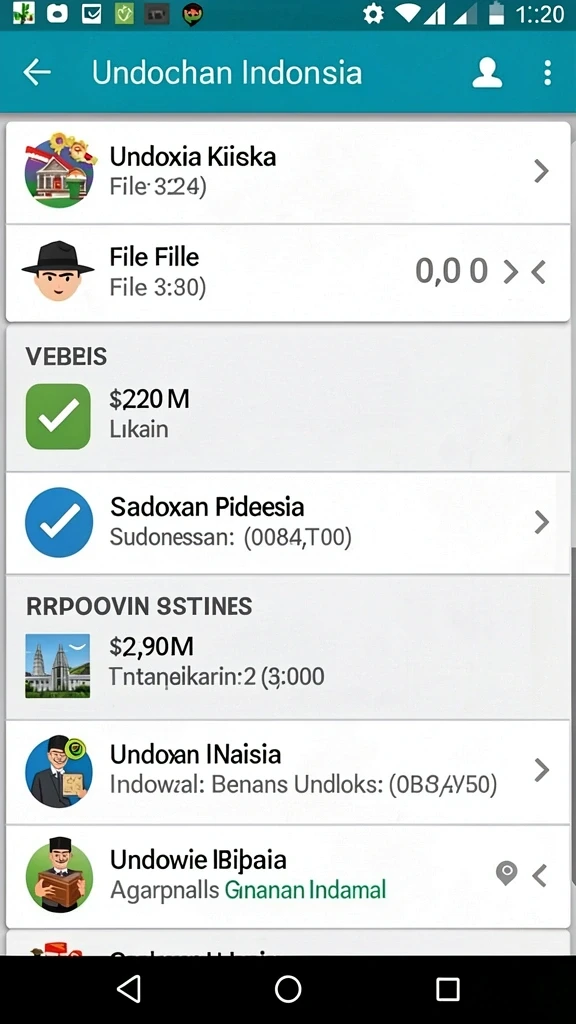The width and height of the screenshot is (576, 1024).
Task: Open the Undoxia Kiiska row
Action: coord(288,172)
